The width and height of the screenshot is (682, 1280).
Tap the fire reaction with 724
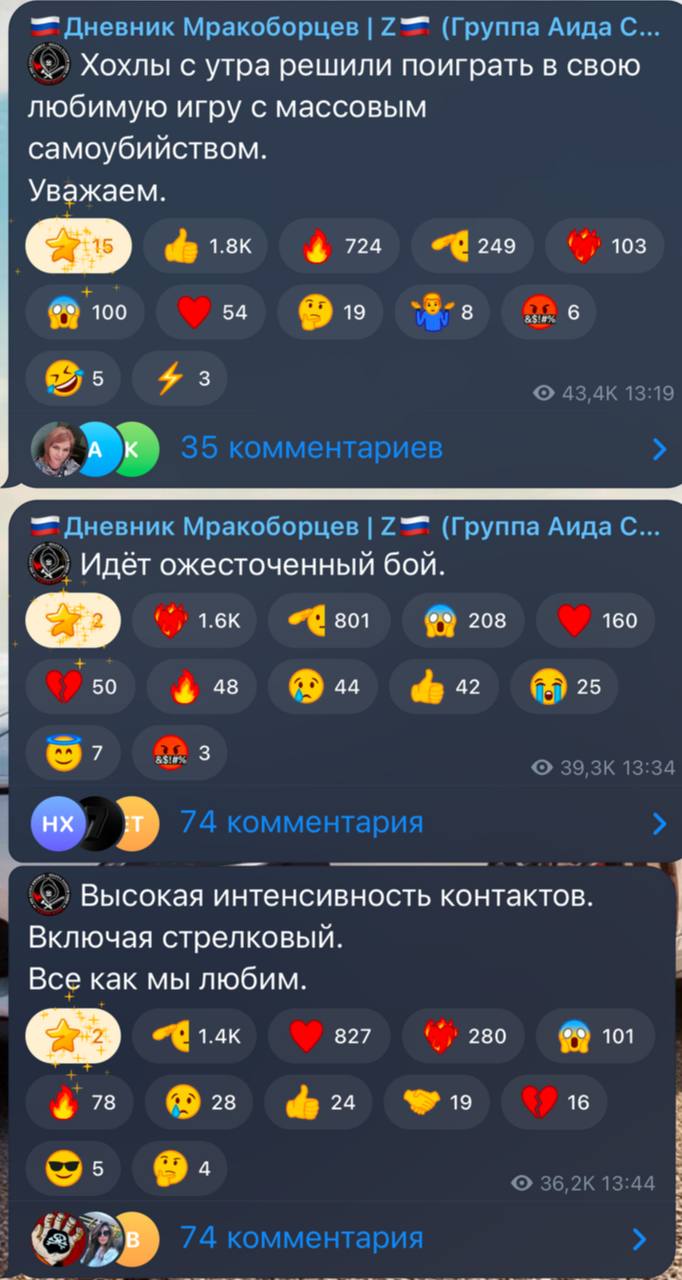(x=338, y=246)
